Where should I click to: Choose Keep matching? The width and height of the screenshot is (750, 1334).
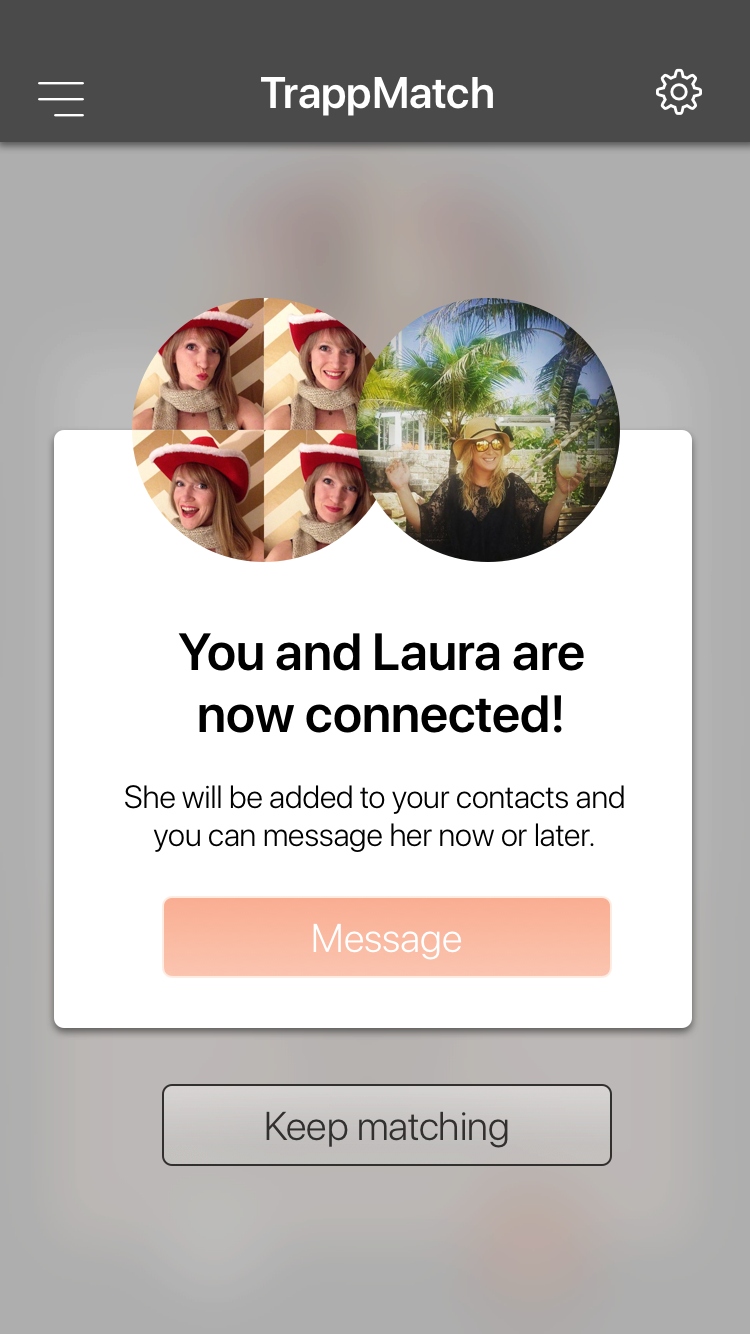point(386,1125)
